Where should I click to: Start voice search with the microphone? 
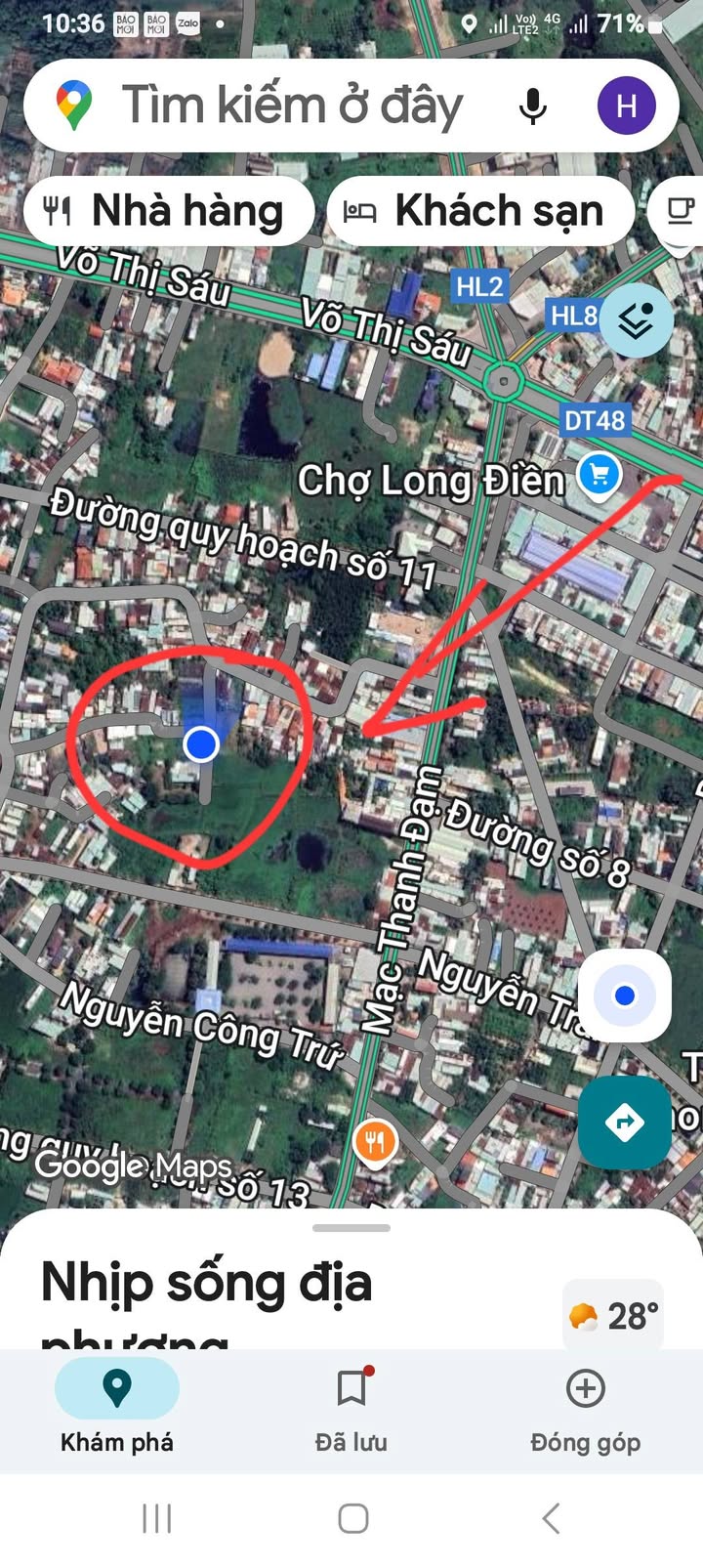click(x=533, y=106)
